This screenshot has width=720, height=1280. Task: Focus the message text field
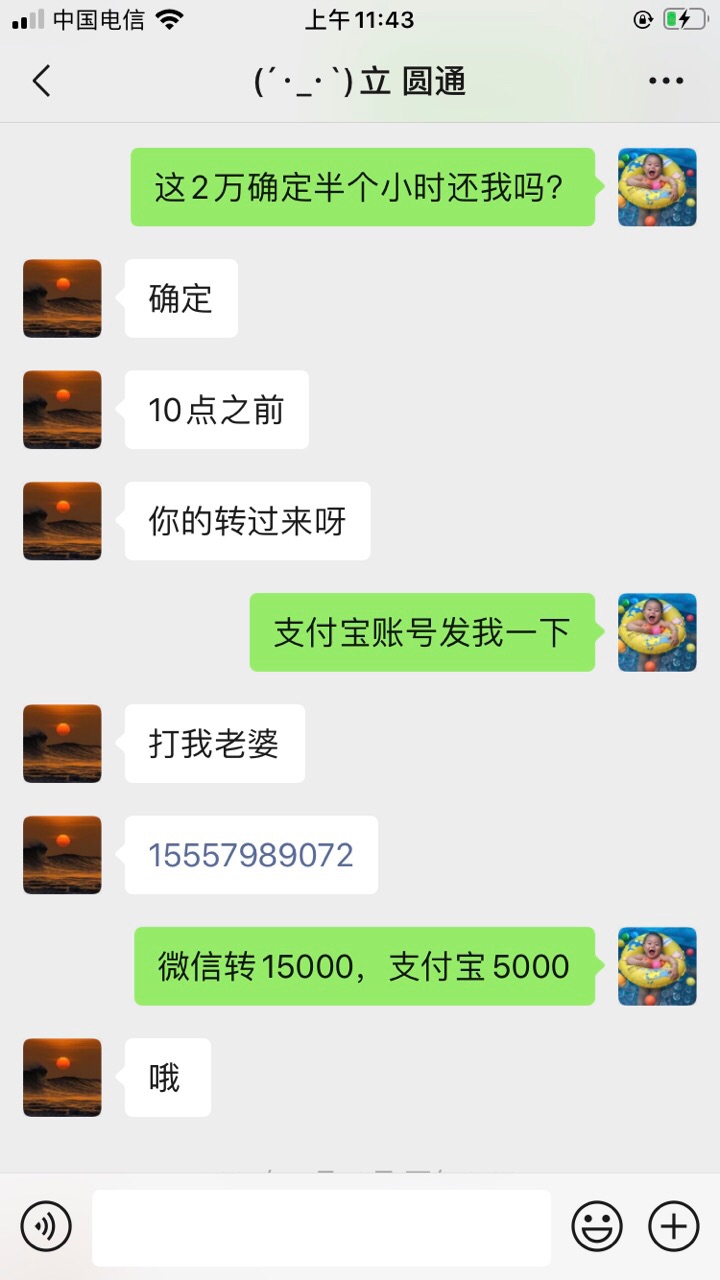(x=321, y=1227)
